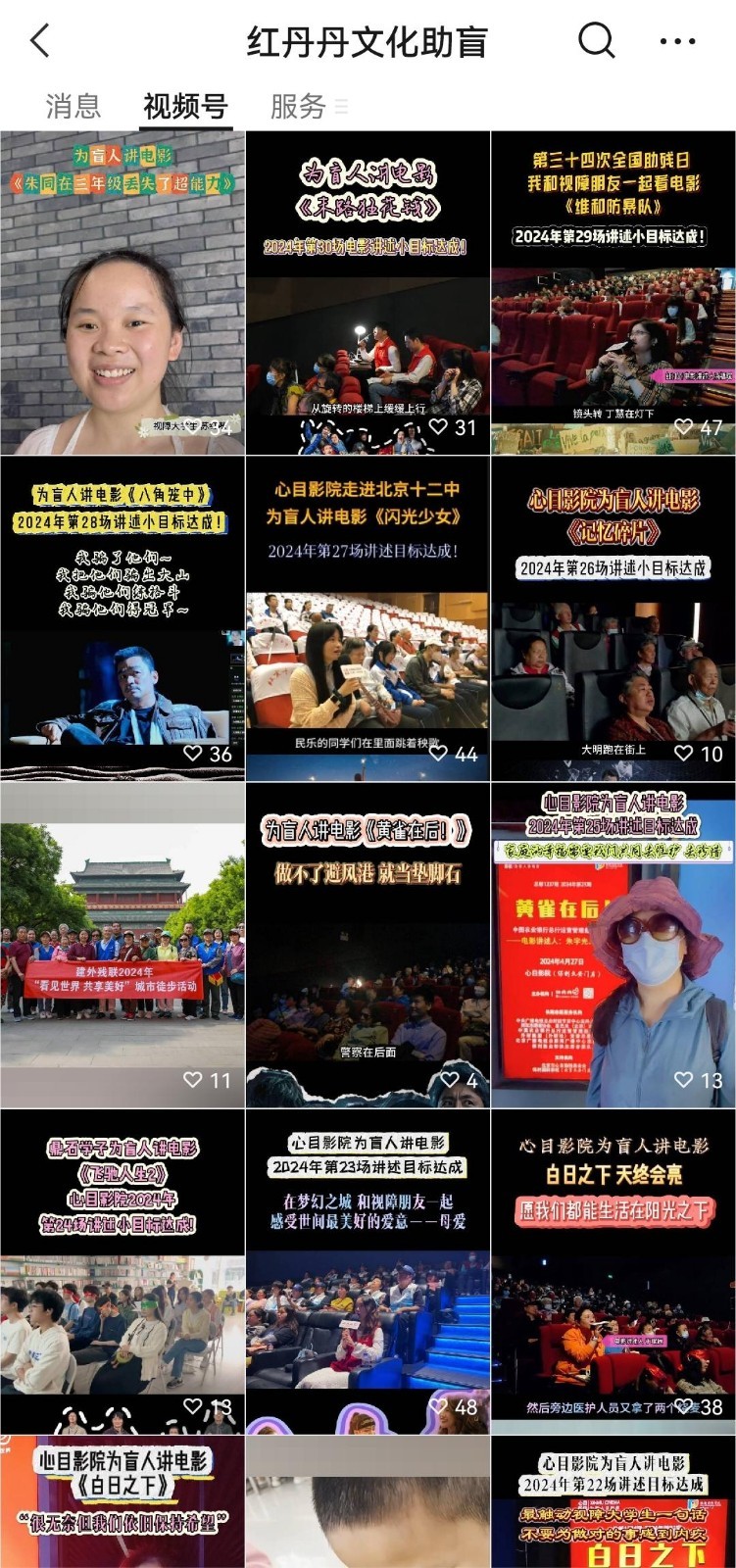The image size is (736, 1568).
Task: View the 北京十二中 《闪光少女》 video
Action: [368, 618]
